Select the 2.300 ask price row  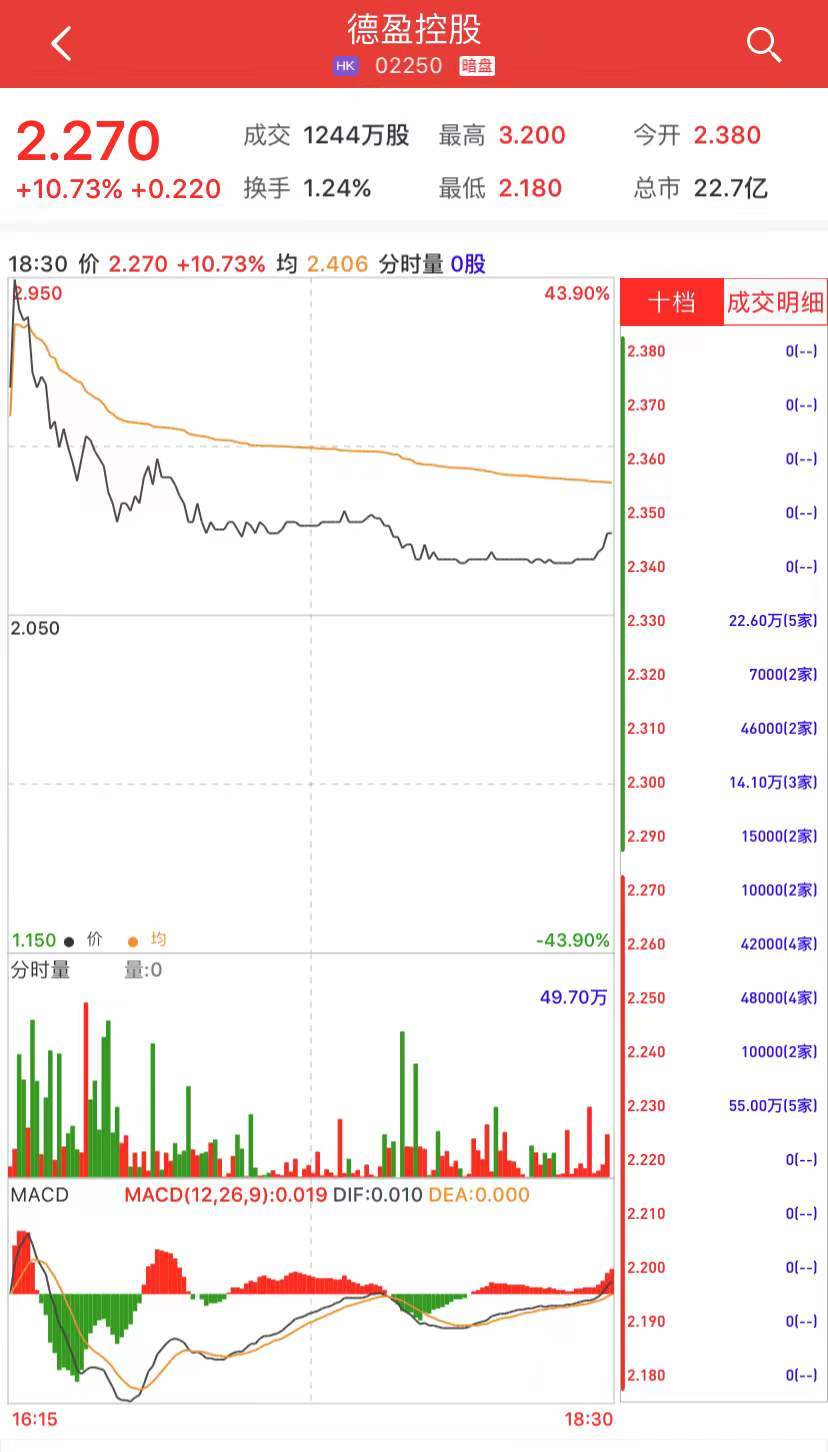[x=722, y=783]
